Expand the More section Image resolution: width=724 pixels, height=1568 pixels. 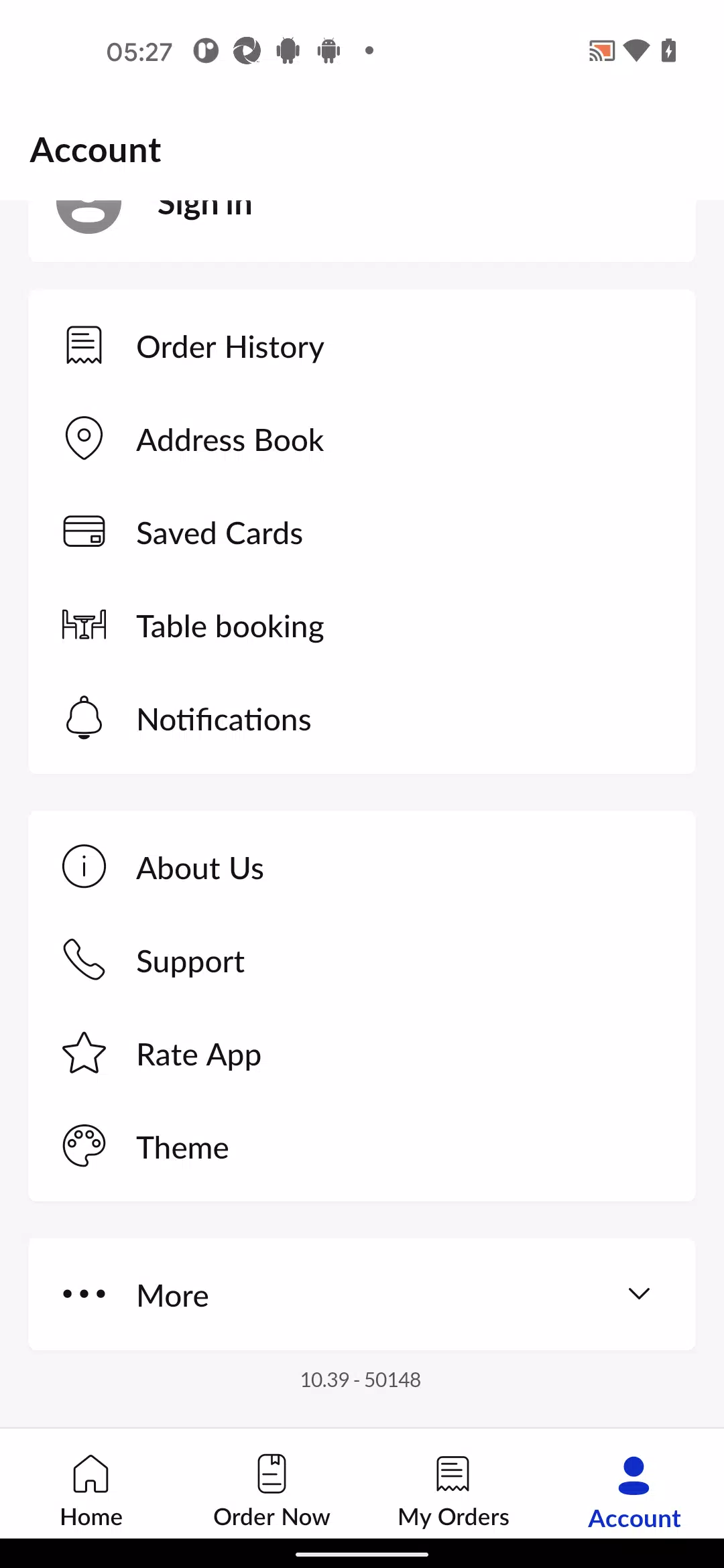point(362,1294)
